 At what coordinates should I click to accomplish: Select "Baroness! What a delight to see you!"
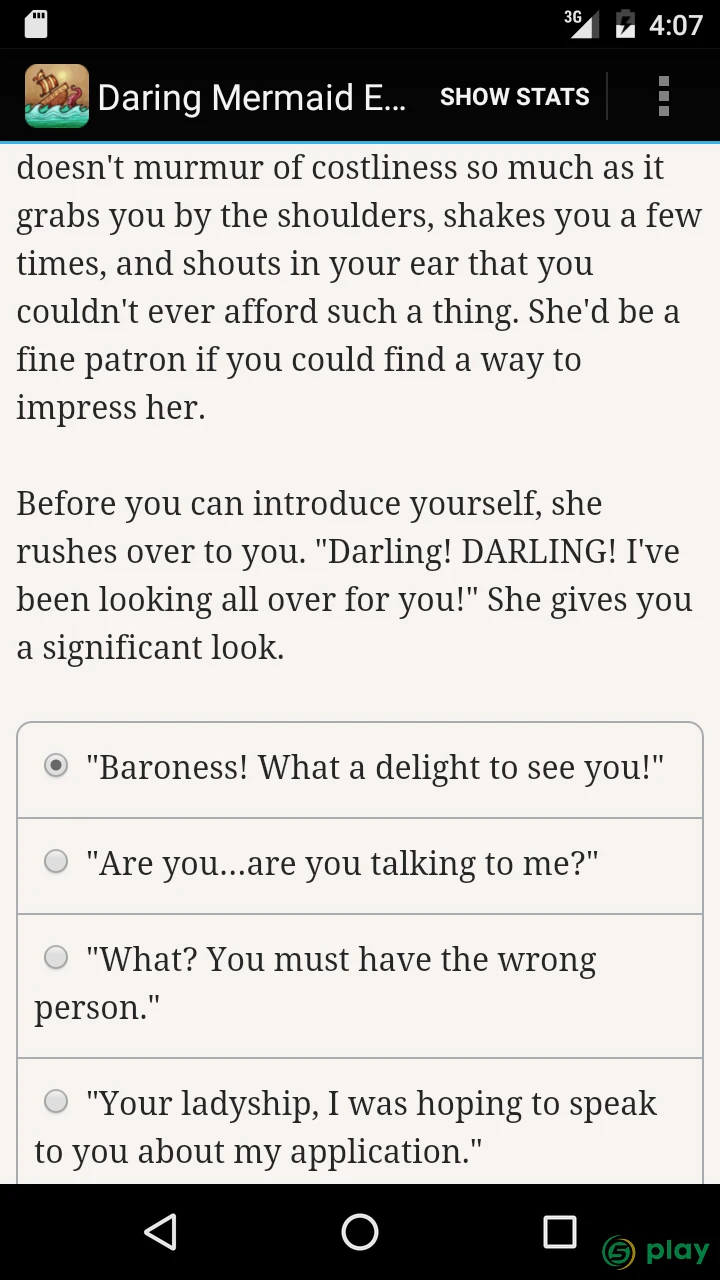pos(360,770)
